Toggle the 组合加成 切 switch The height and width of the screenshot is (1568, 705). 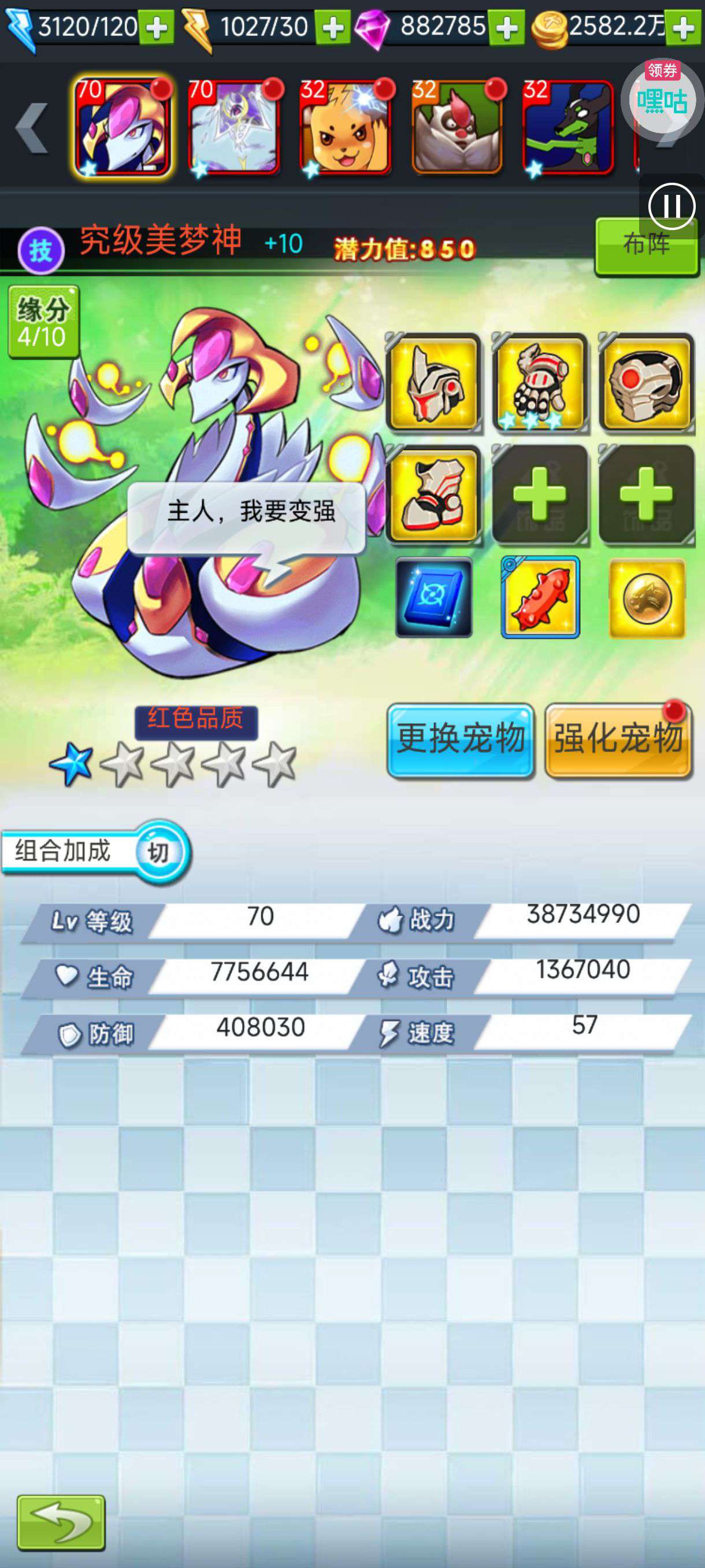pos(158,852)
